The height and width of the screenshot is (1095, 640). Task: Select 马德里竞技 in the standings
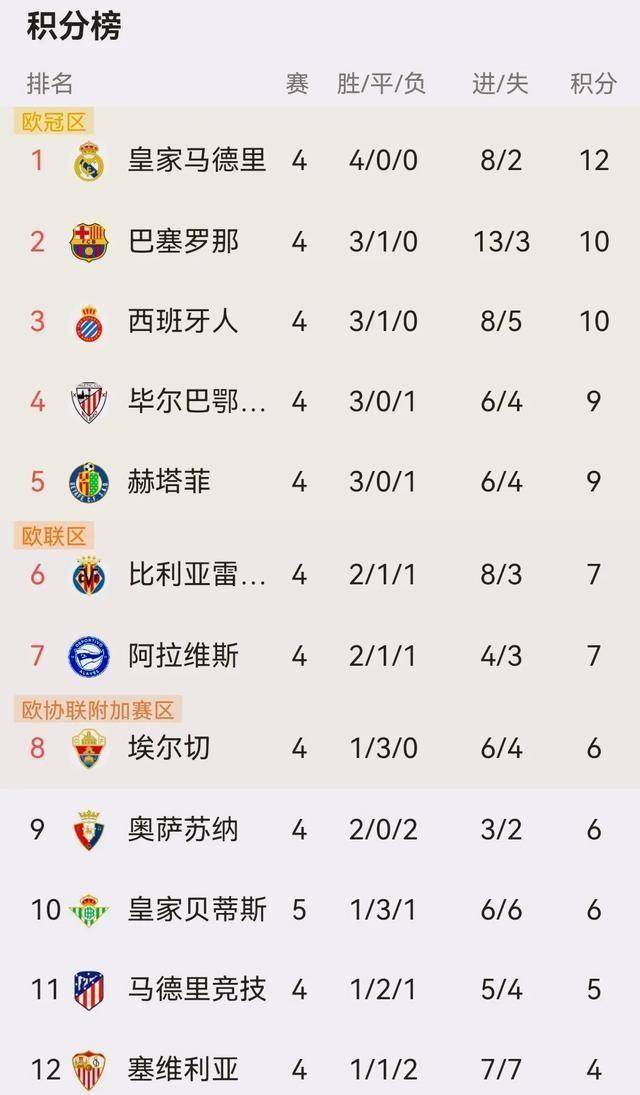[x=320, y=990]
